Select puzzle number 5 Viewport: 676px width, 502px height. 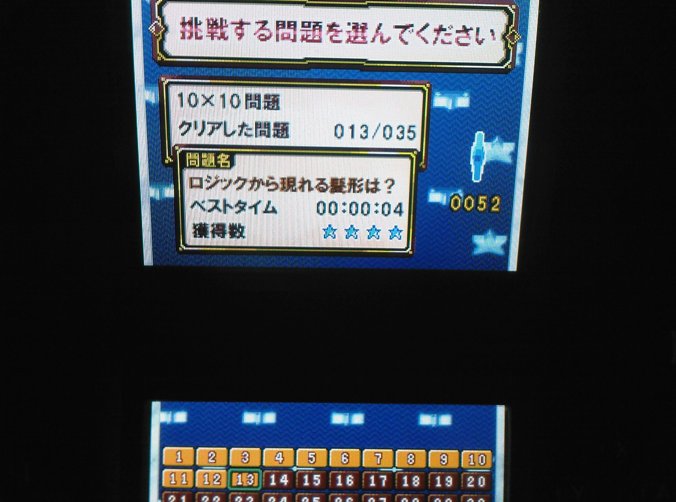click(311, 460)
